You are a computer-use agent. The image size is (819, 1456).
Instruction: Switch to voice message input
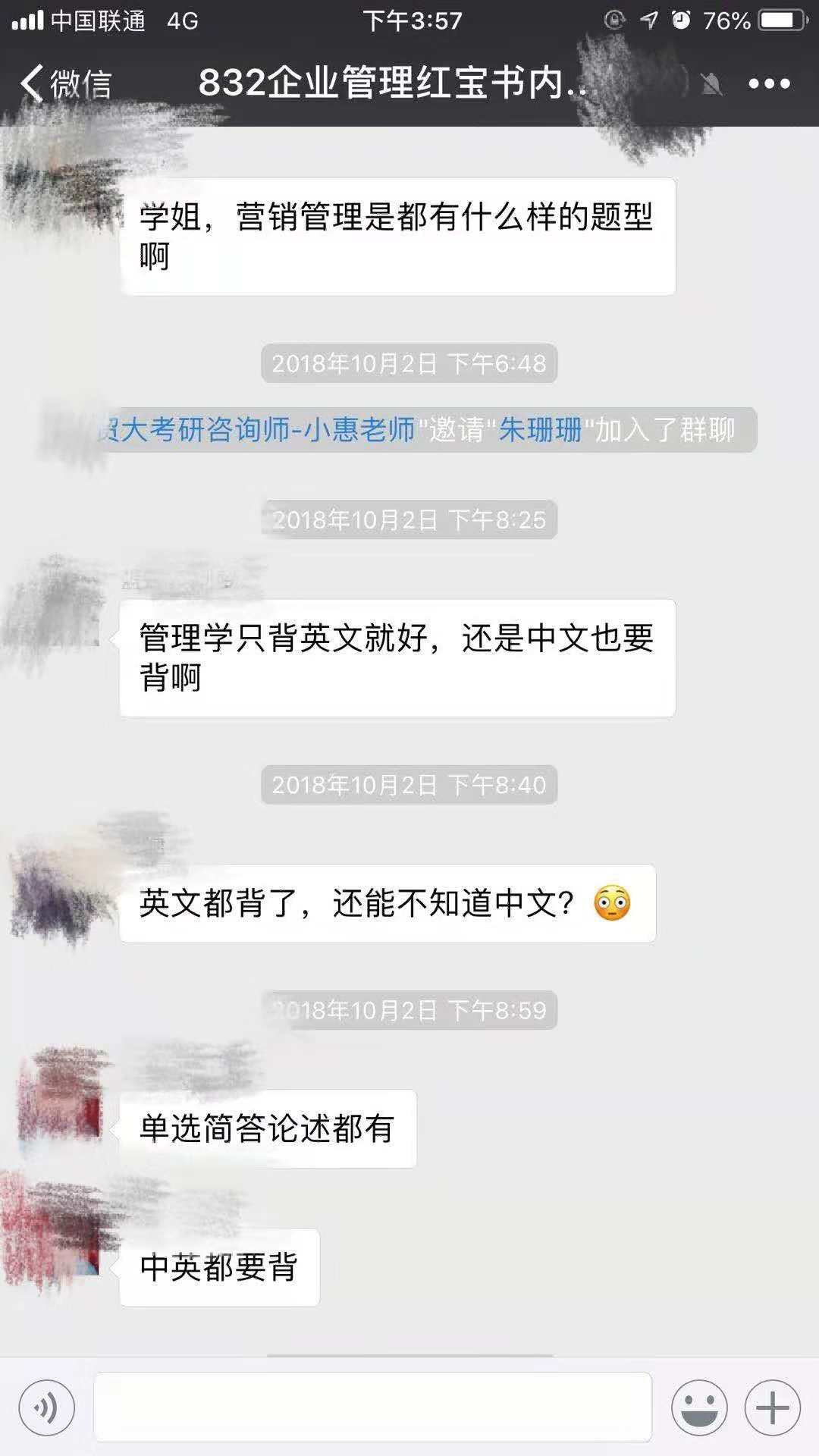46,1408
